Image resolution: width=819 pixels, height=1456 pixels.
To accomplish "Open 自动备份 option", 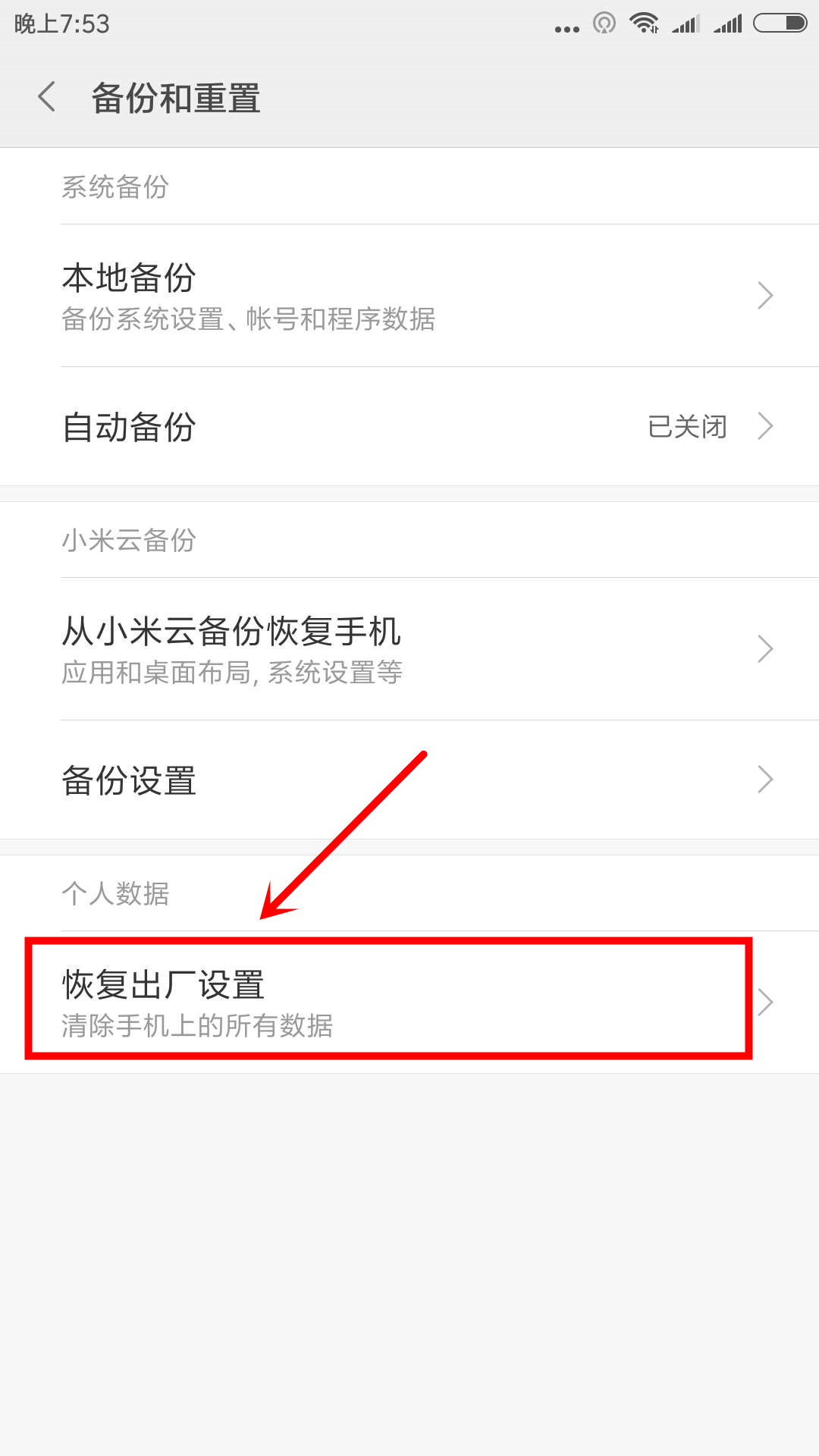I will coord(409,426).
